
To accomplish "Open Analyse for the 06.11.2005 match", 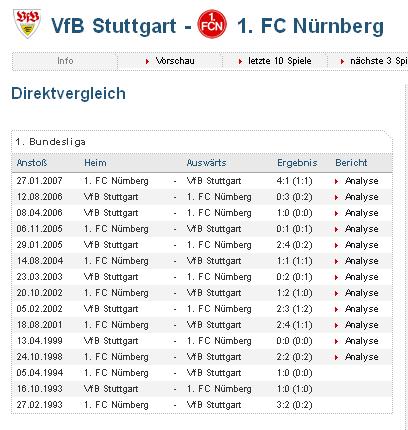I will tap(361, 229).
